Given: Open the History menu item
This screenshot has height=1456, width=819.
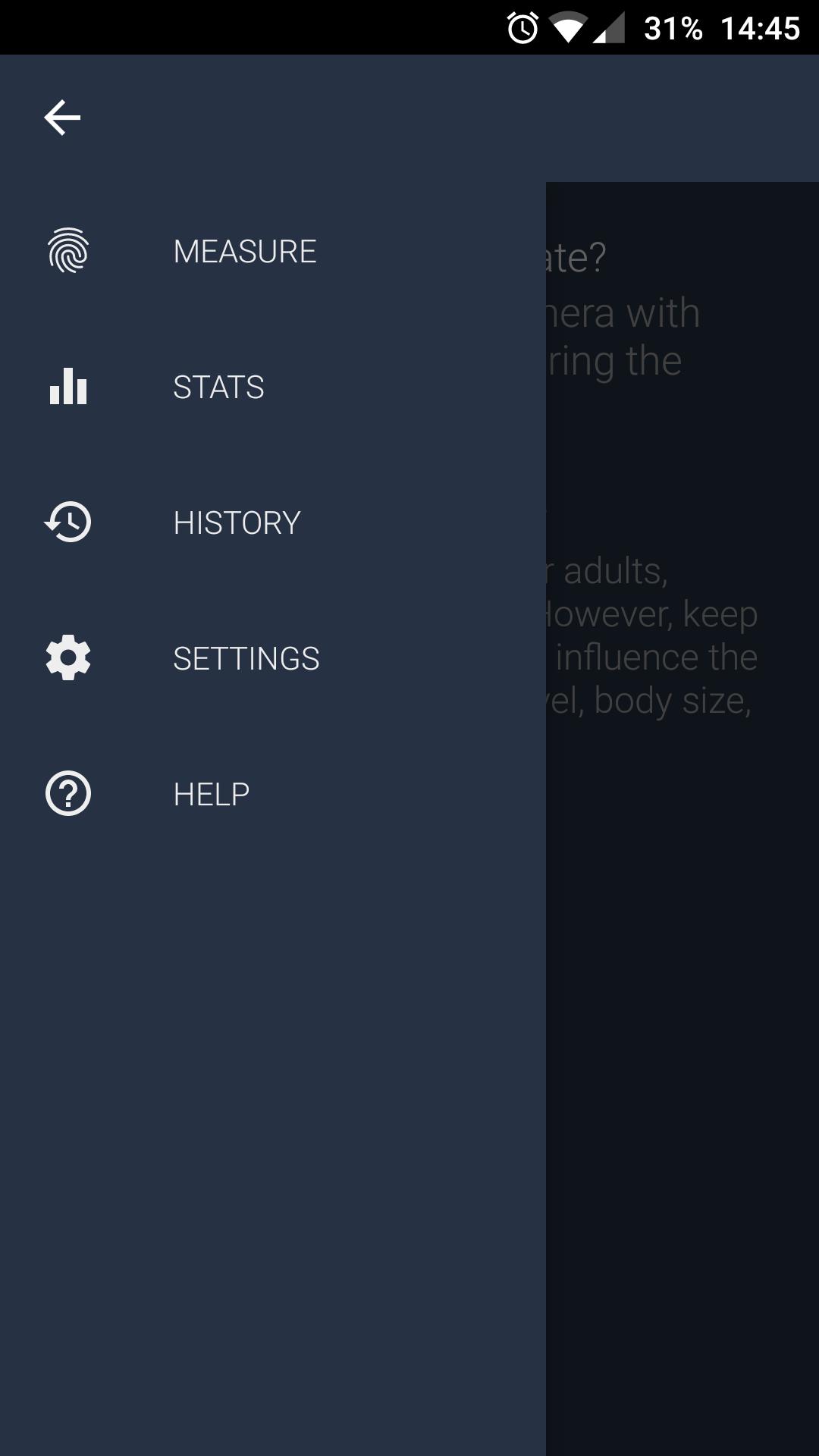Looking at the screenshot, I should tap(273, 522).
